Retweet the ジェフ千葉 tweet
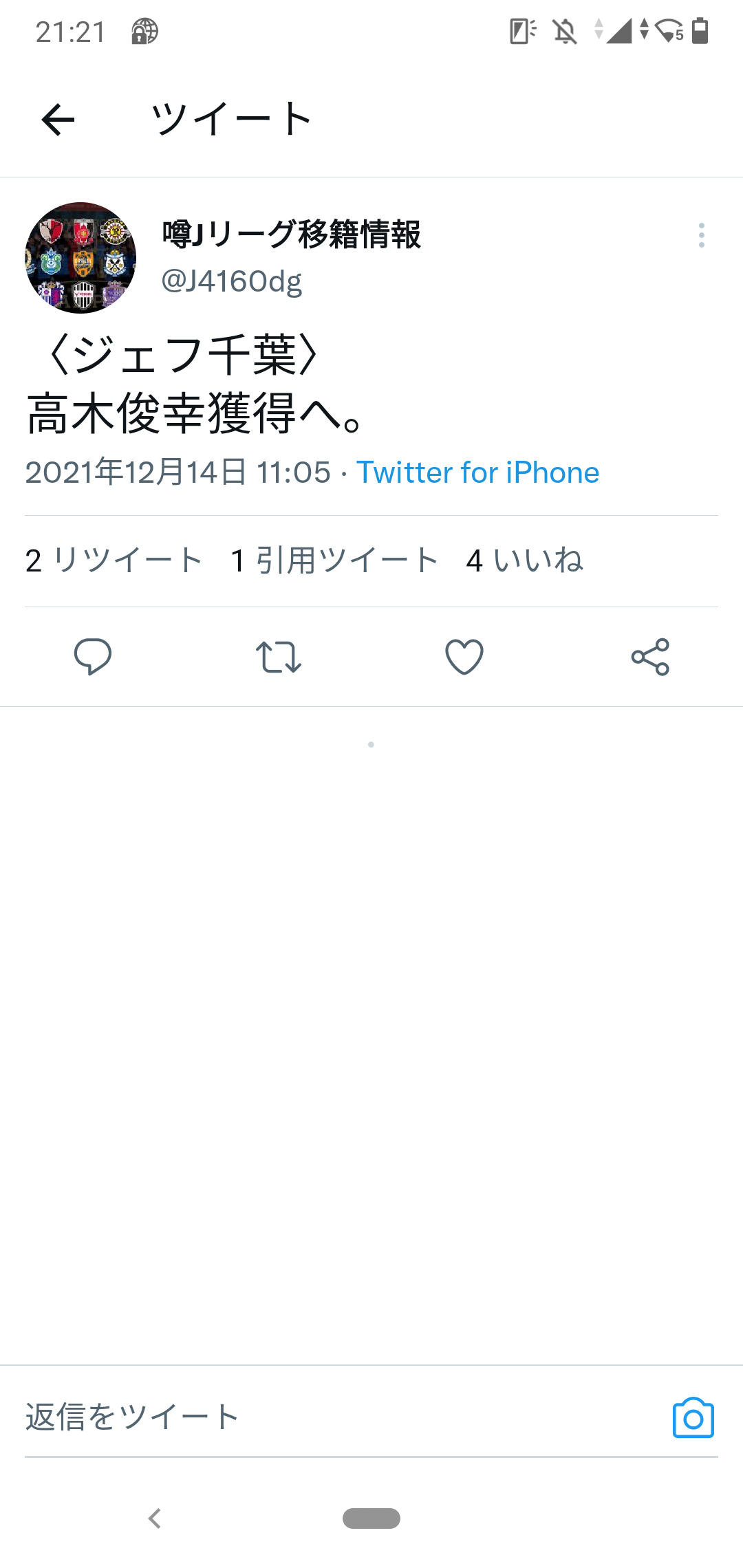This screenshot has width=743, height=1568. tap(279, 657)
